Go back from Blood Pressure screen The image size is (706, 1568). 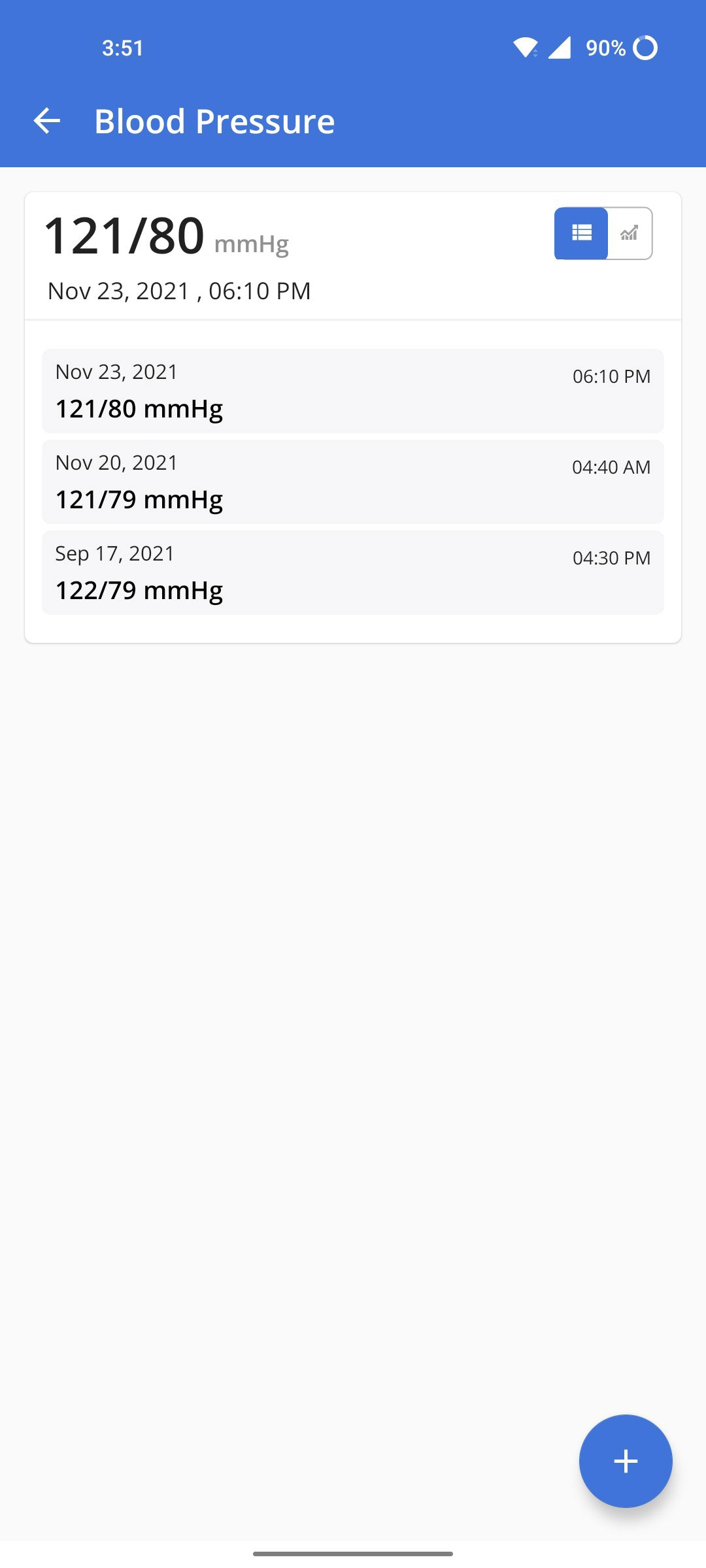click(47, 121)
